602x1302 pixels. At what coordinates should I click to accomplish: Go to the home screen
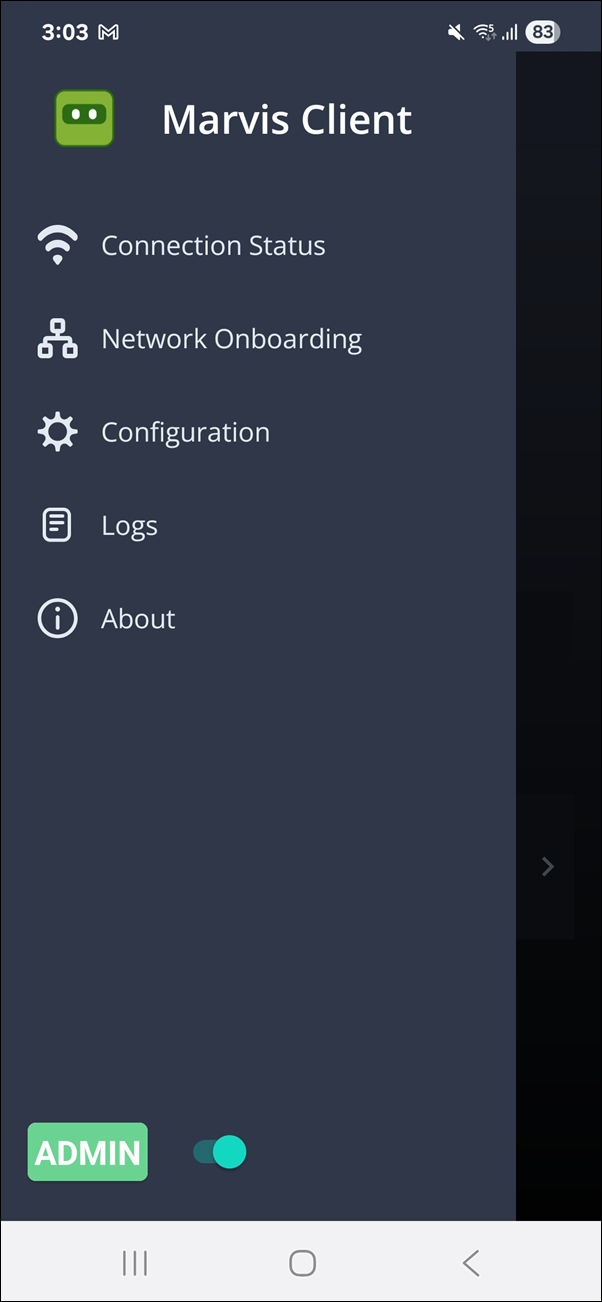pos(302,1263)
